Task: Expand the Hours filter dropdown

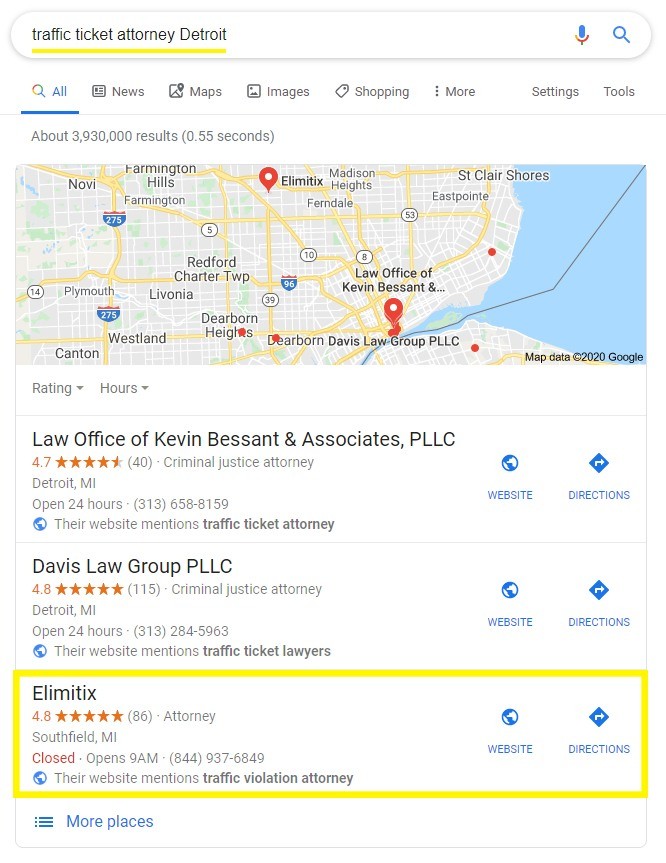Action: click(124, 388)
